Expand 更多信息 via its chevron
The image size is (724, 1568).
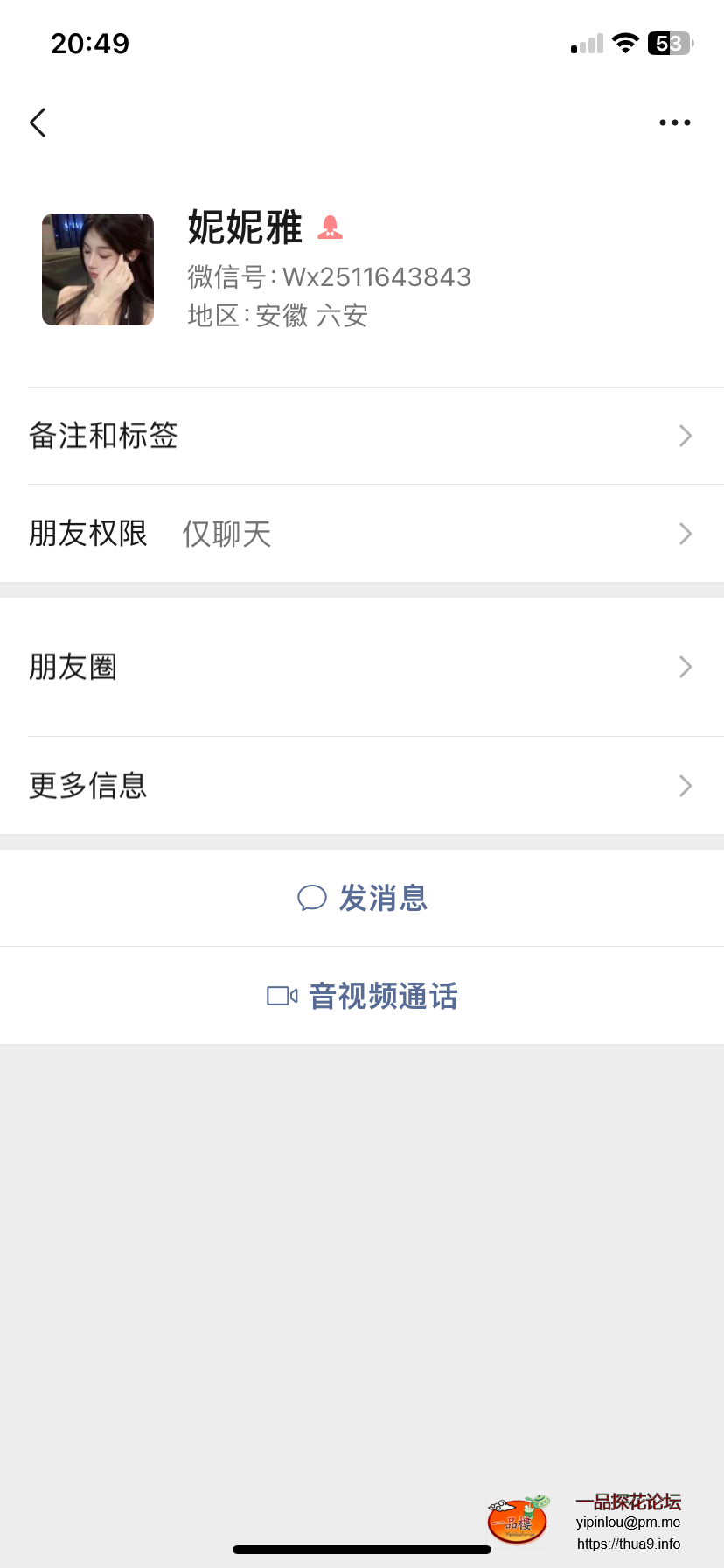pos(686,786)
